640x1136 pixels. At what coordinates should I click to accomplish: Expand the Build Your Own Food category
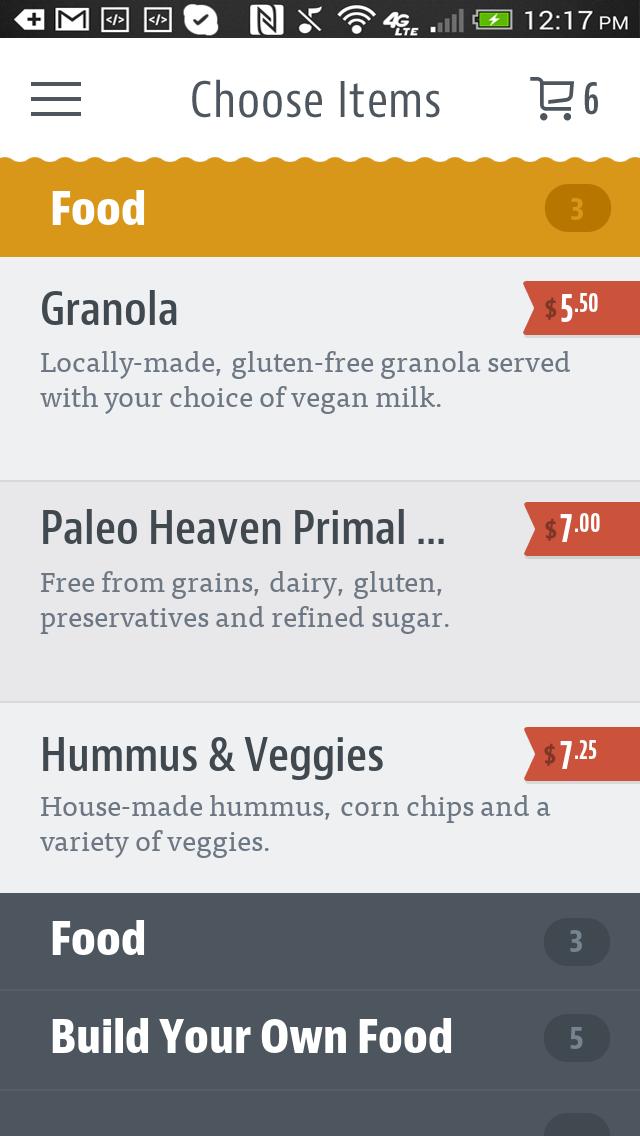click(x=320, y=1038)
